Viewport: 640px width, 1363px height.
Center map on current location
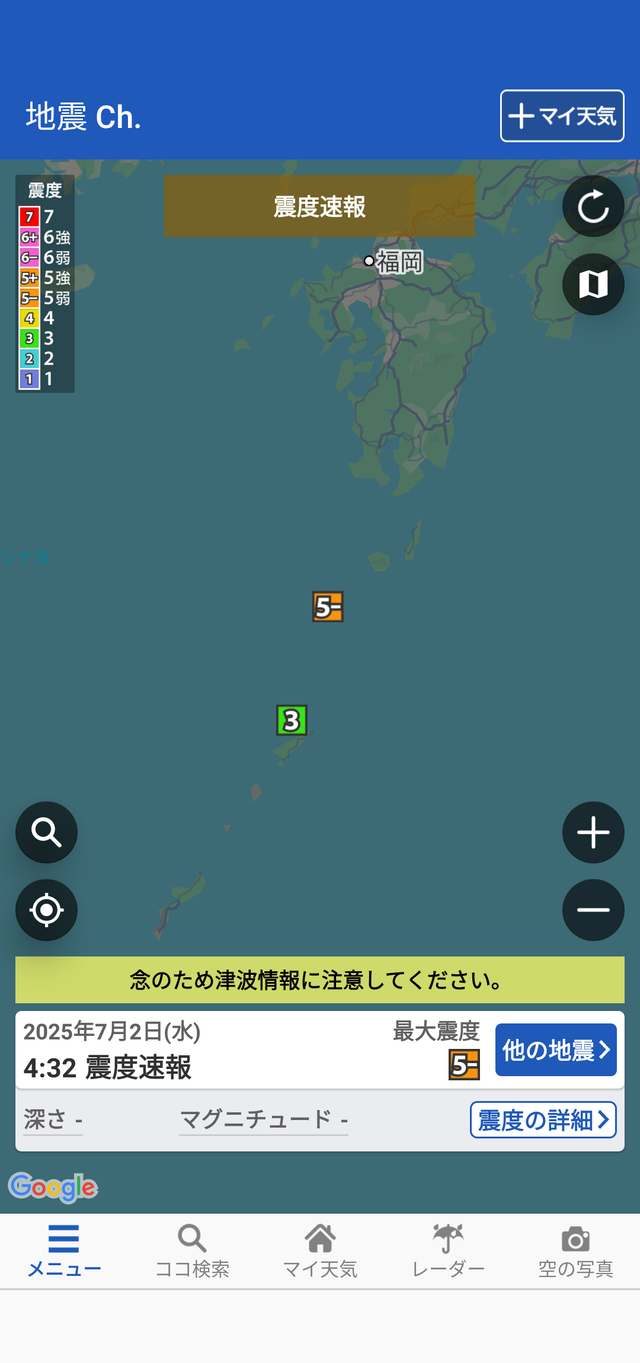(x=46, y=910)
